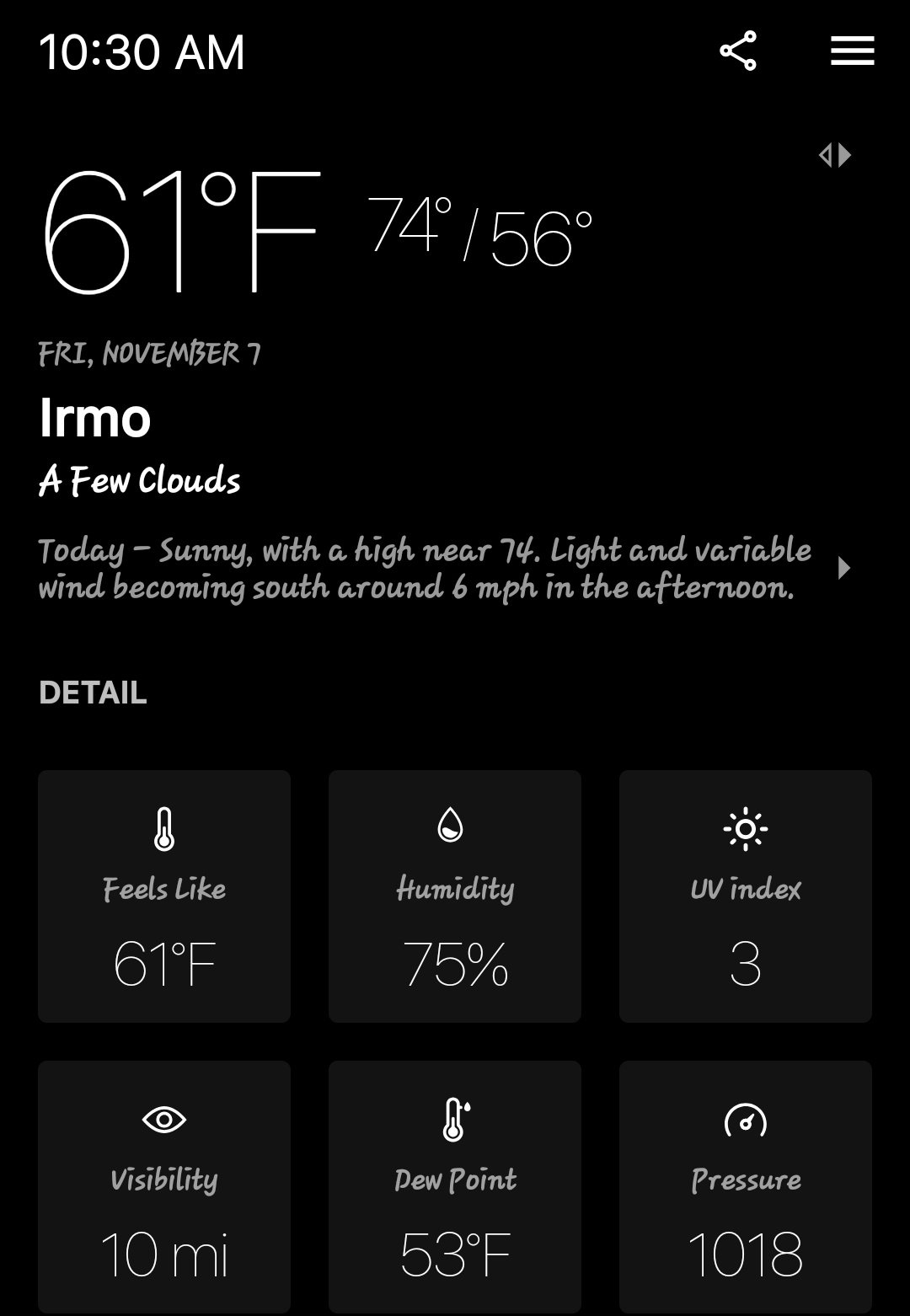Screen dimensions: 910x1316
Task: Open the share options icon
Action: 739,51
